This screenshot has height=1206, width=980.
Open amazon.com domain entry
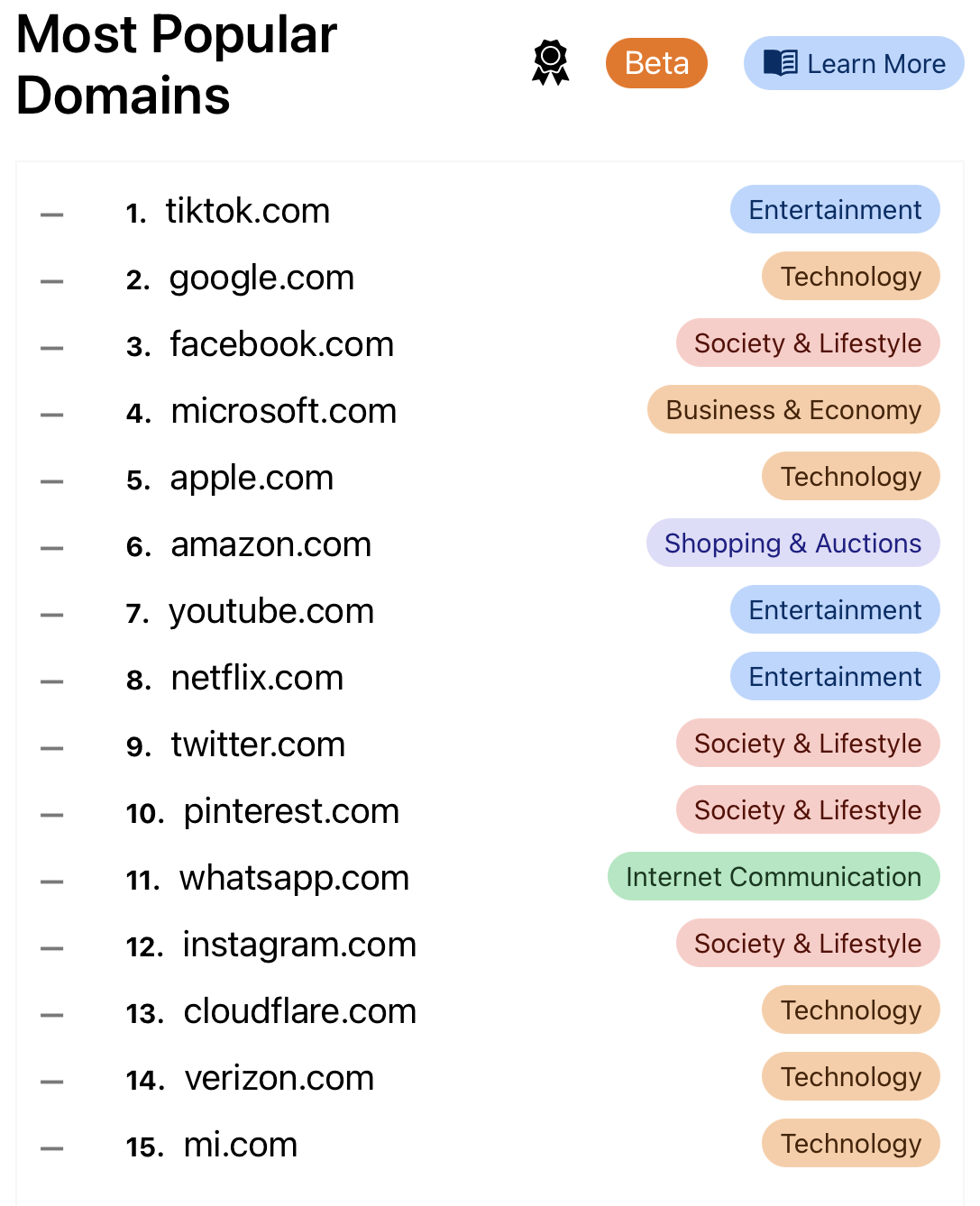270,544
